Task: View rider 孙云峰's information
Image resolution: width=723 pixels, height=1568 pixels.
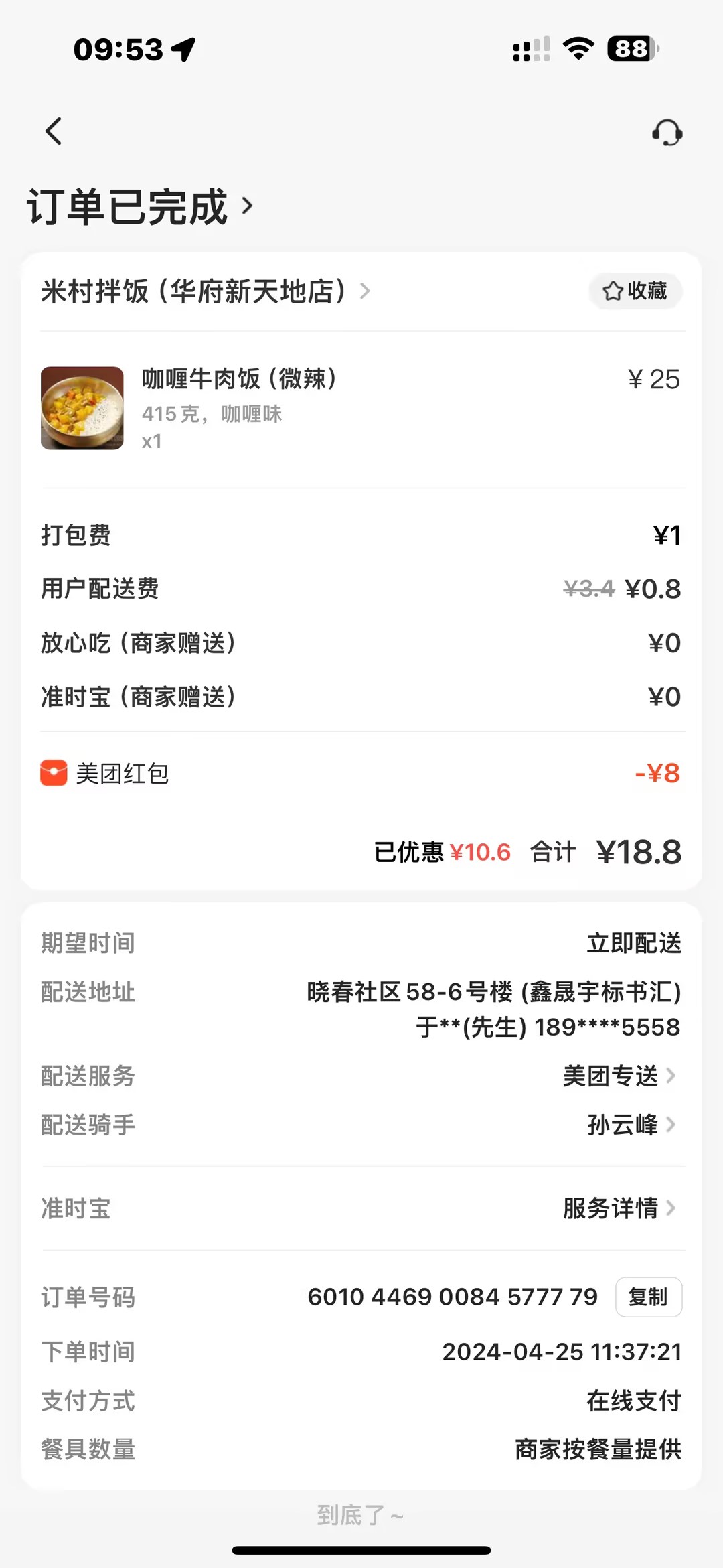Action: click(631, 1125)
